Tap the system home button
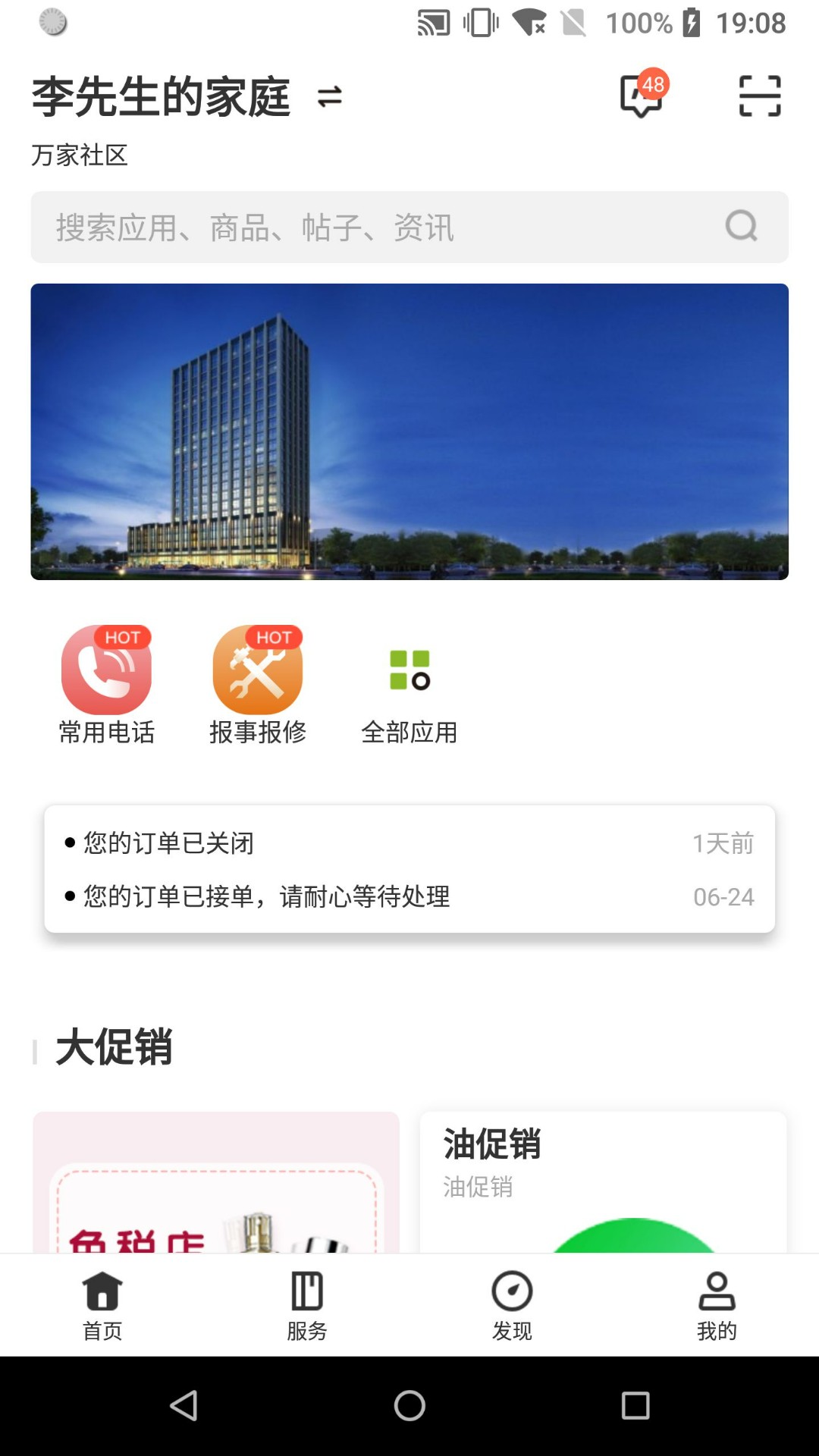The width and height of the screenshot is (819, 1456). pos(409,1405)
